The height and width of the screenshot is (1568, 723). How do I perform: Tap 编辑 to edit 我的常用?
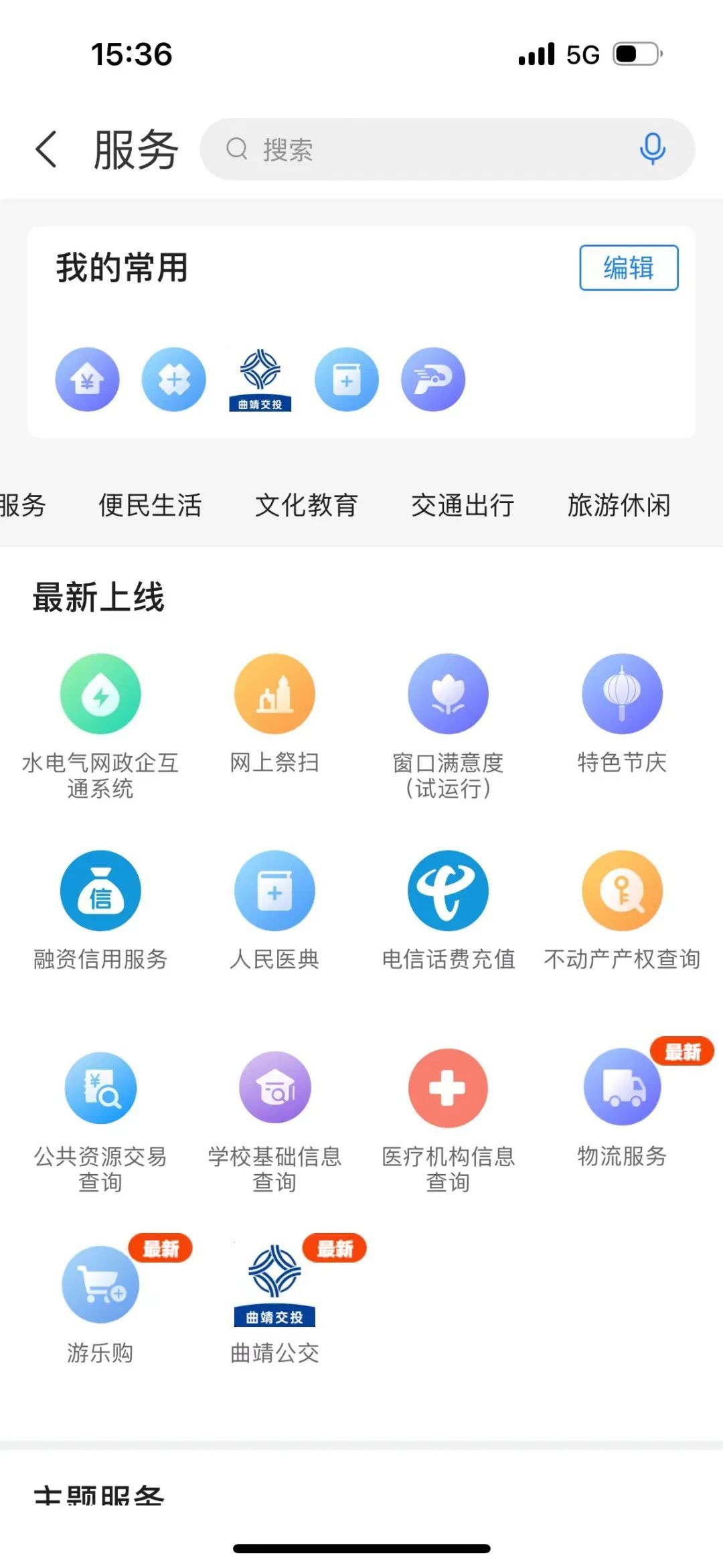pos(628,268)
